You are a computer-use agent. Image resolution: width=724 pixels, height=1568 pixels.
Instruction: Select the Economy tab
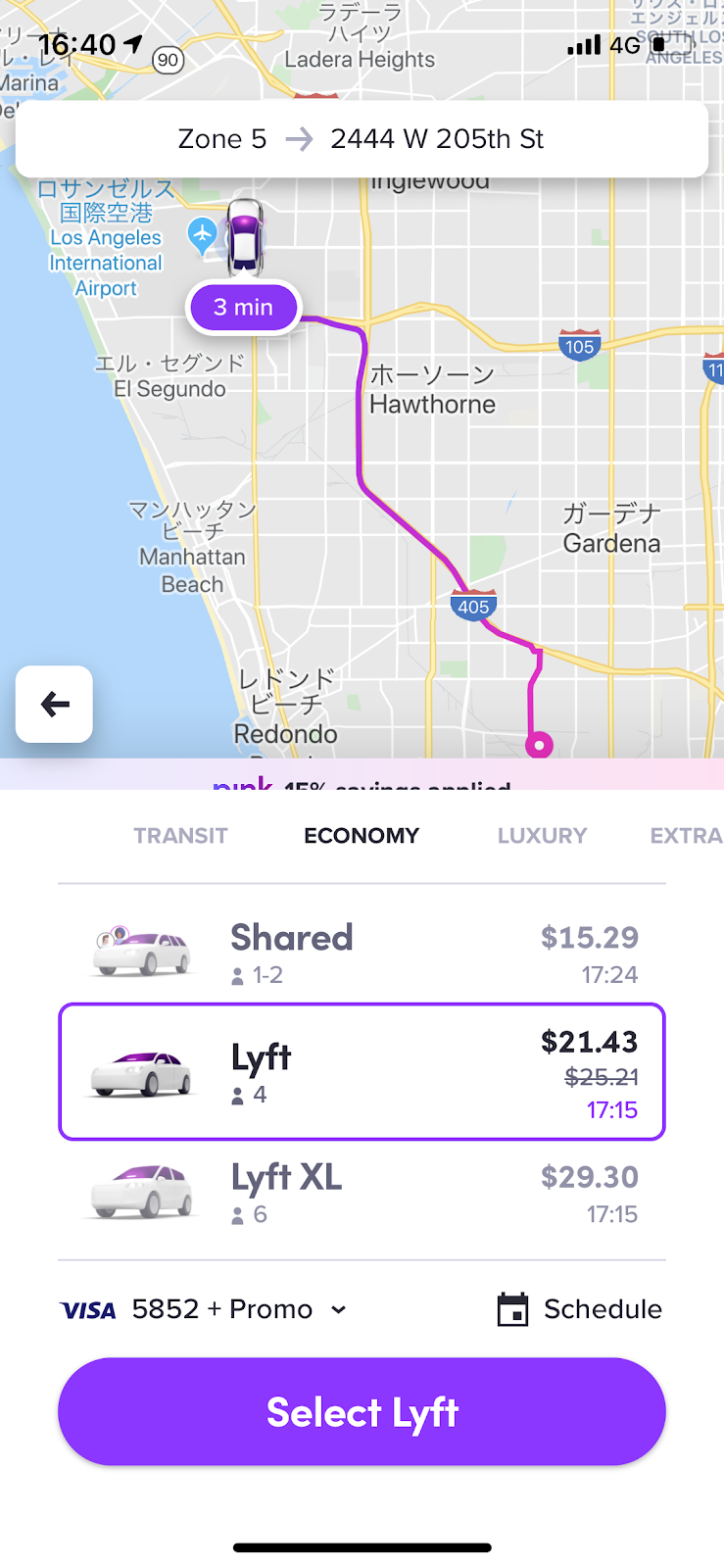click(362, 836)
